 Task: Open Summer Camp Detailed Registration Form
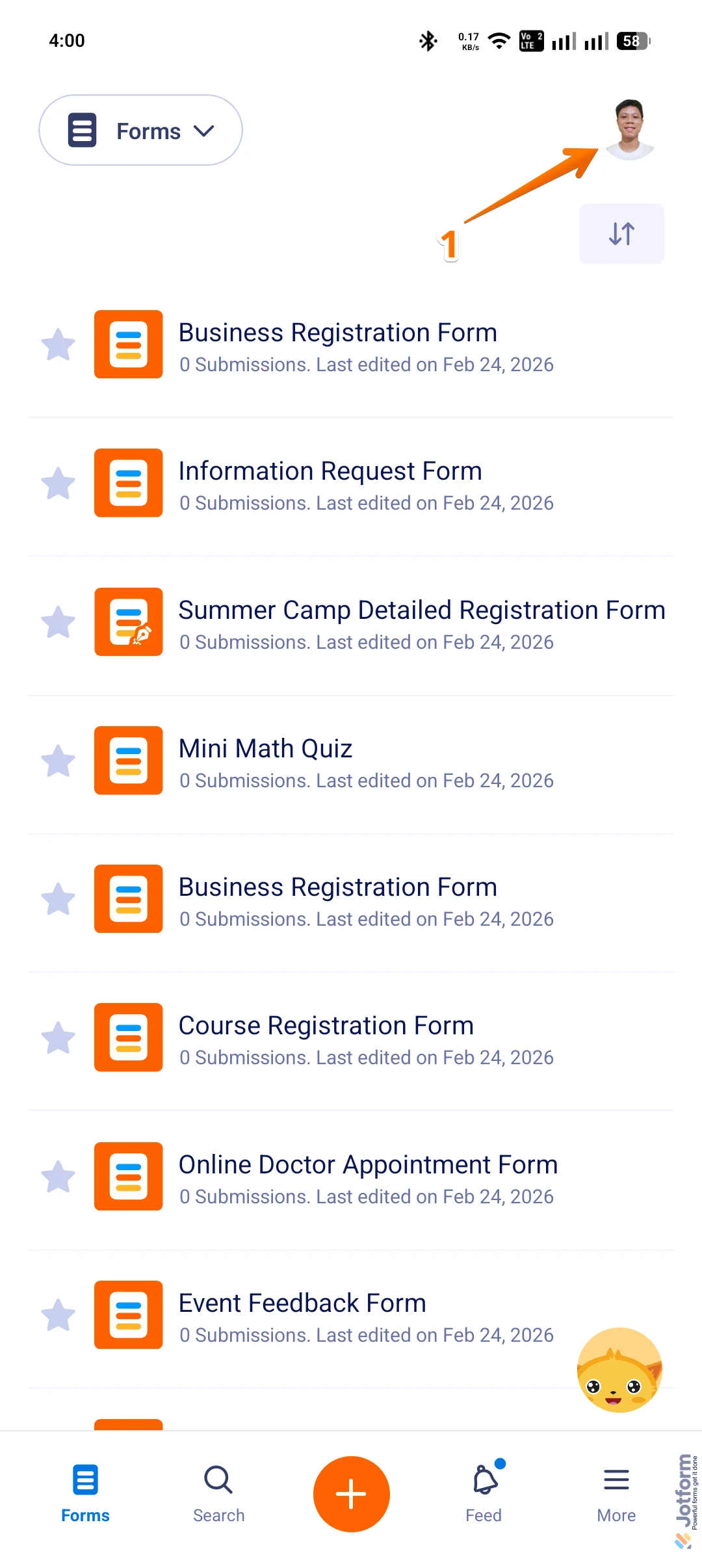click(x=421, y=611)
